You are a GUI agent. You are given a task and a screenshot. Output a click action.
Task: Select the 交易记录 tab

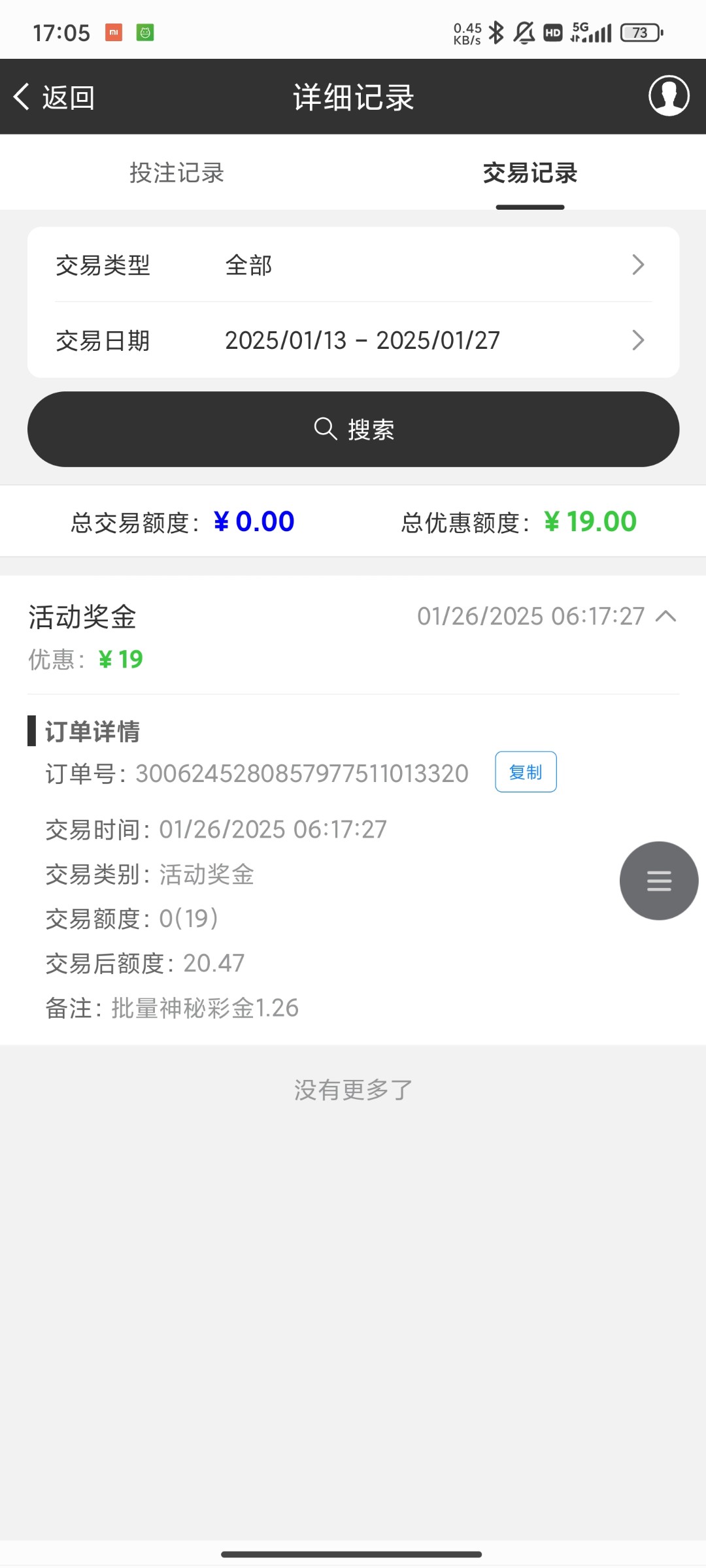[x=529, y=173]
